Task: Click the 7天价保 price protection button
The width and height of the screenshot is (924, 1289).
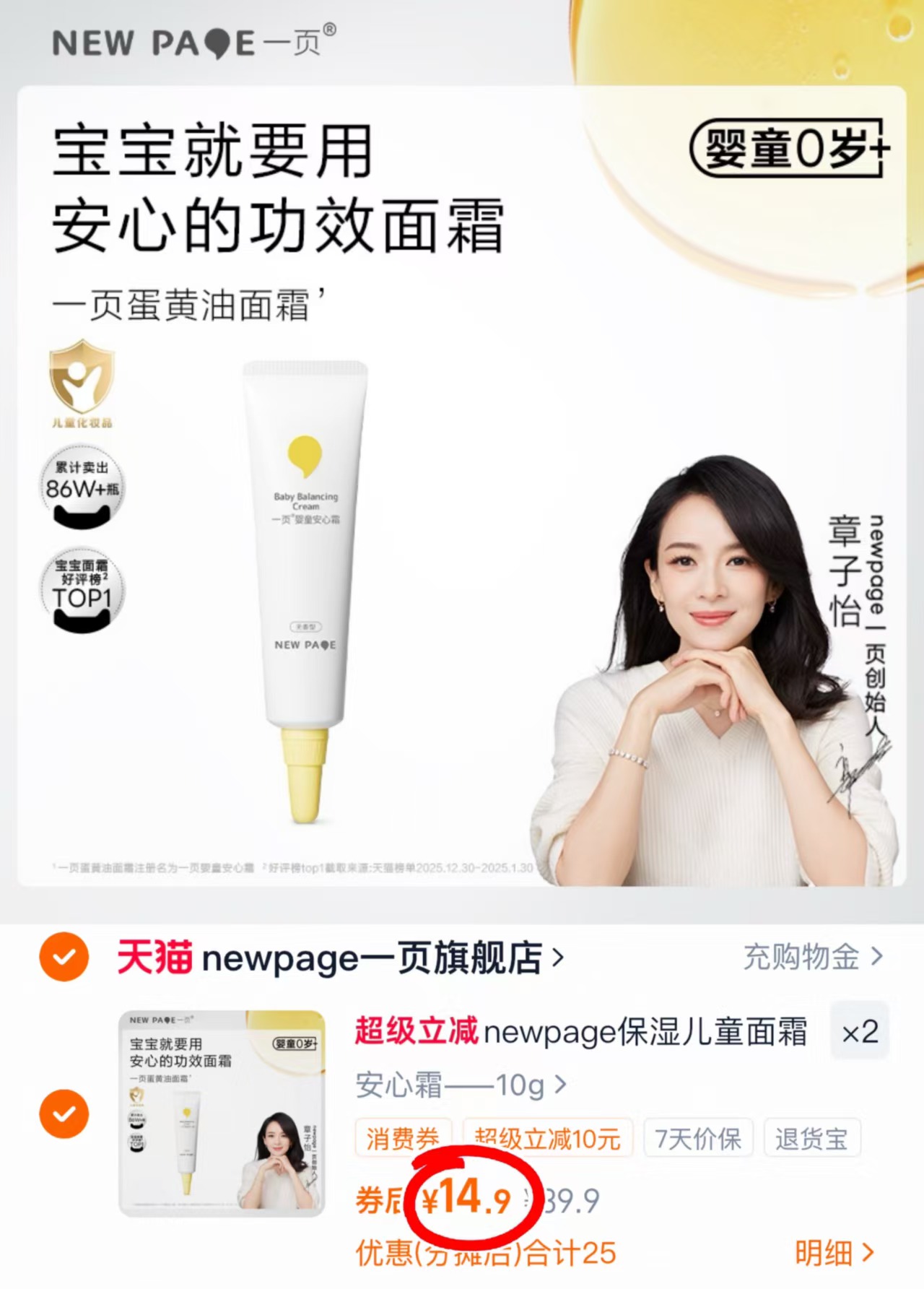Action: point(697,1137)
